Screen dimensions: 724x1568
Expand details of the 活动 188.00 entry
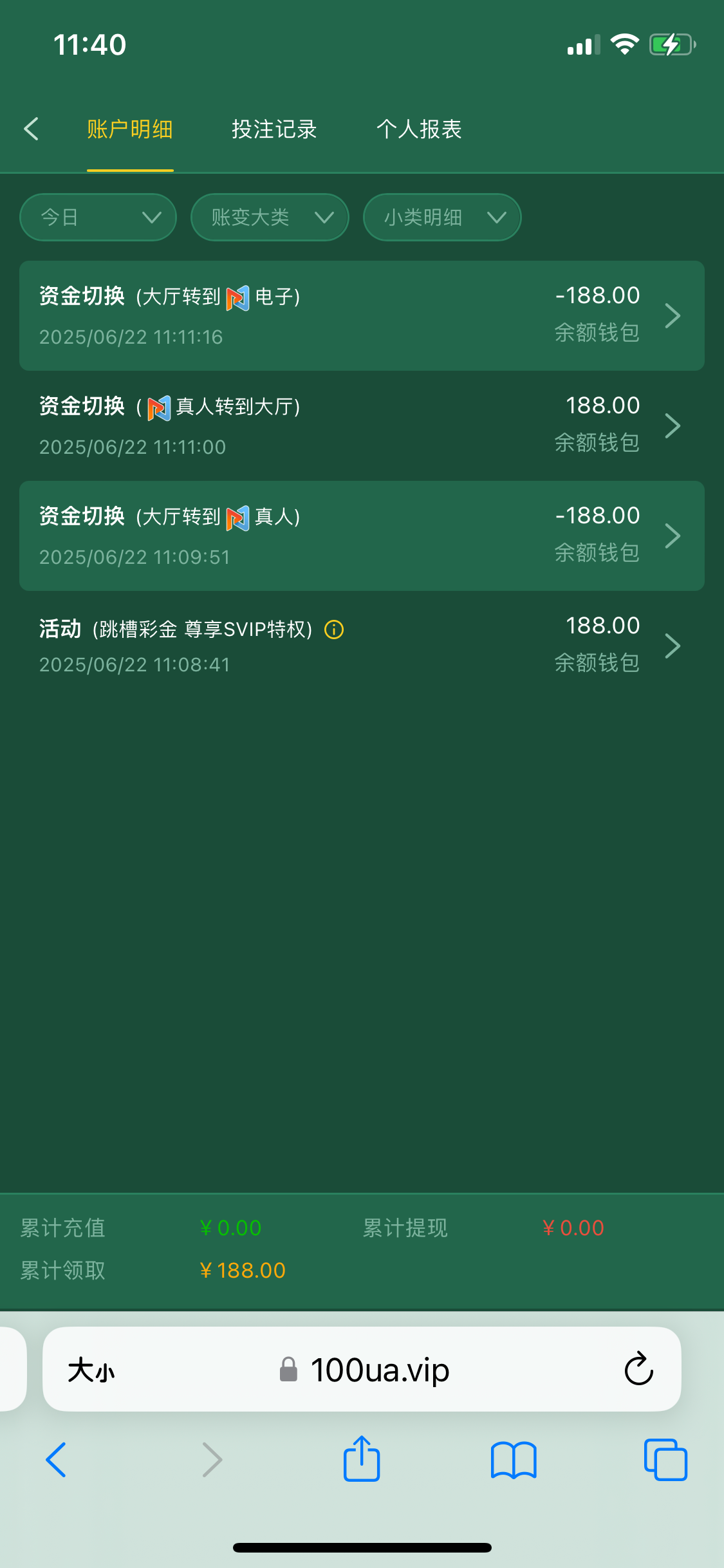pos(673,646)
